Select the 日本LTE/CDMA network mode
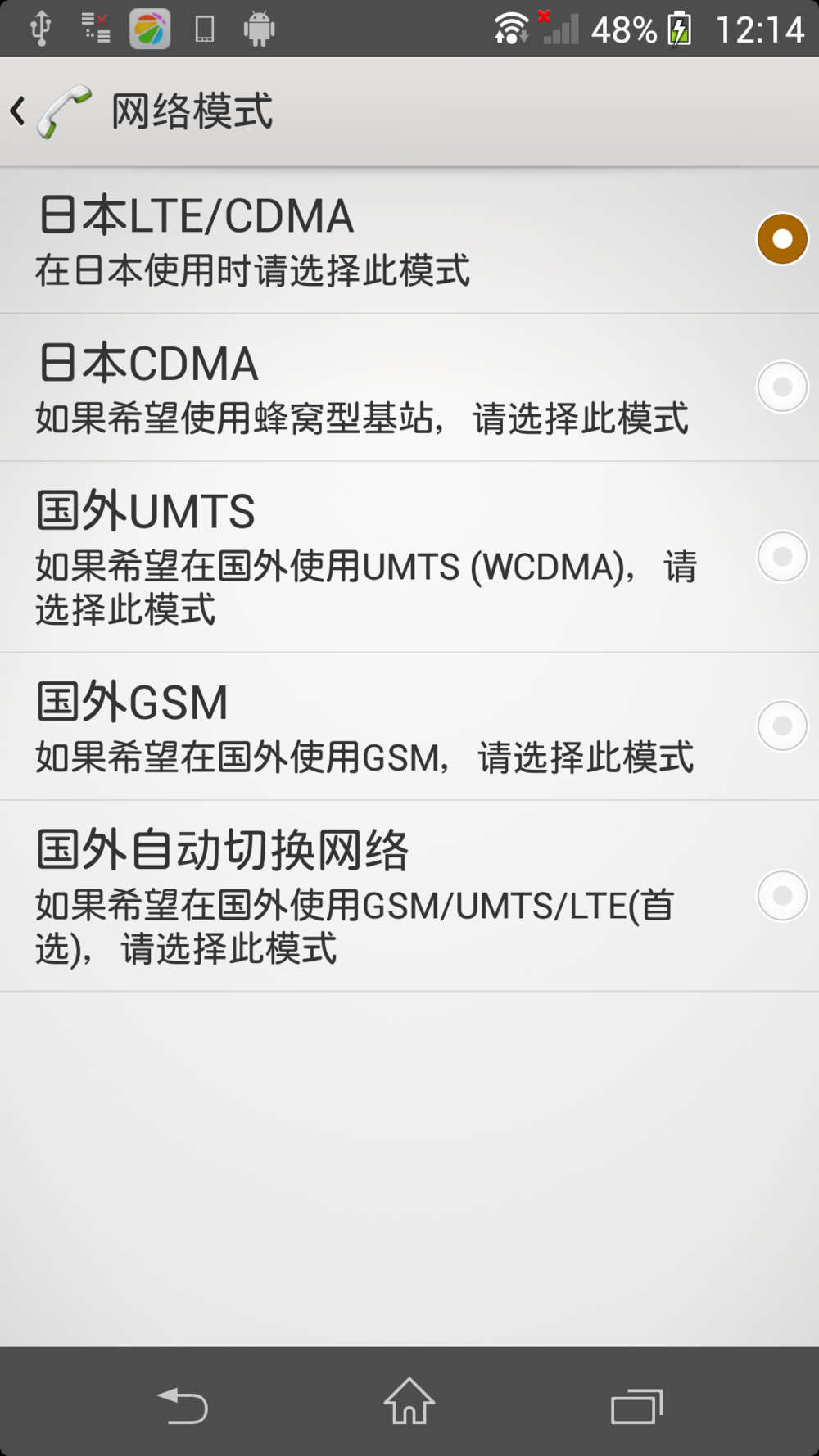 (781, 239)
